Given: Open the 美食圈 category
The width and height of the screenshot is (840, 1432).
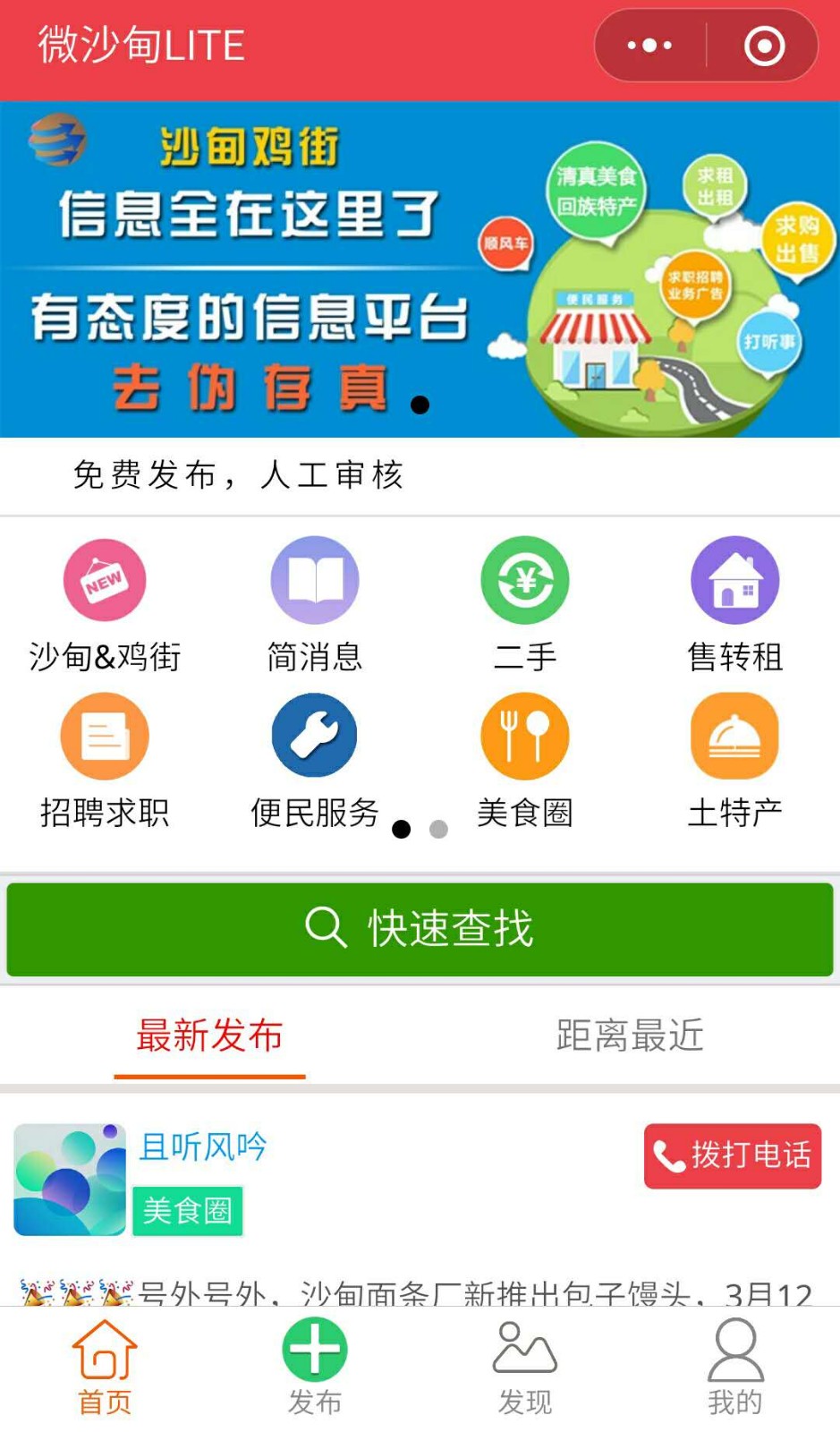Looking at the screenshot, I should 525,762.
